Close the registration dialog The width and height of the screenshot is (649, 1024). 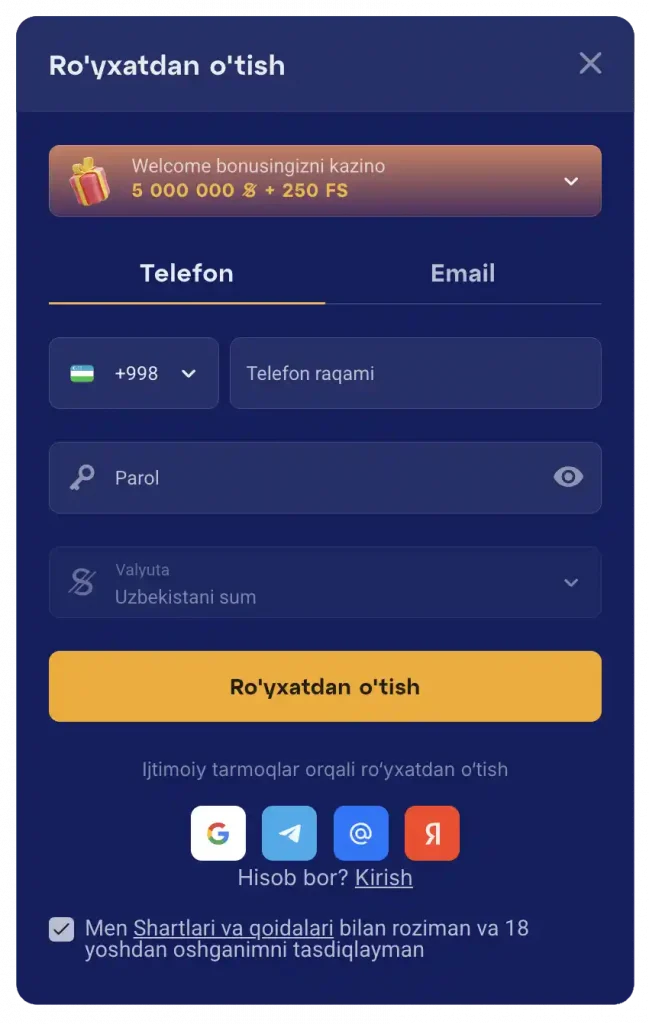(590, 64)
